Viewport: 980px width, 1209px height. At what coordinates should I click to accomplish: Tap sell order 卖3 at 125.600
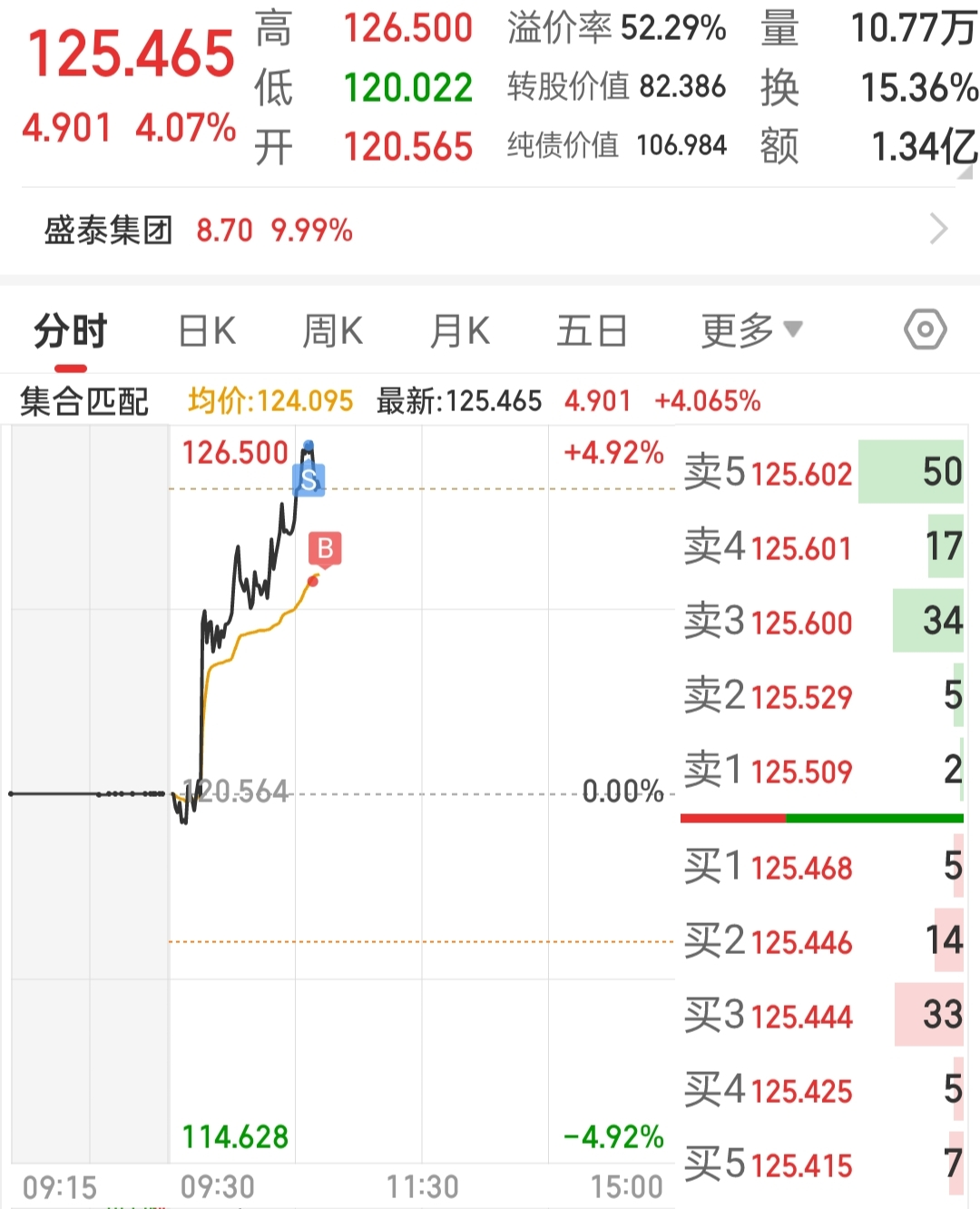point(822,622)
